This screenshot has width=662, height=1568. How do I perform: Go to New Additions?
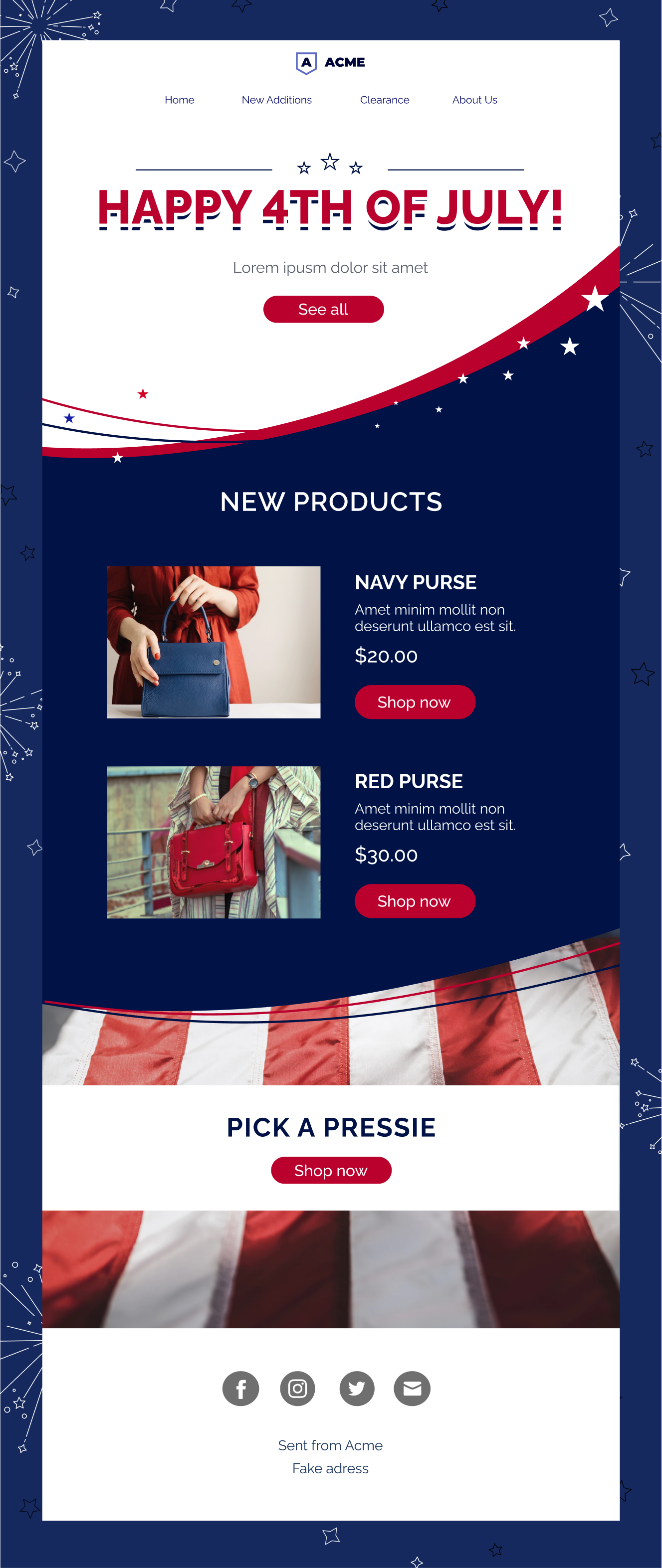point(276,100)
